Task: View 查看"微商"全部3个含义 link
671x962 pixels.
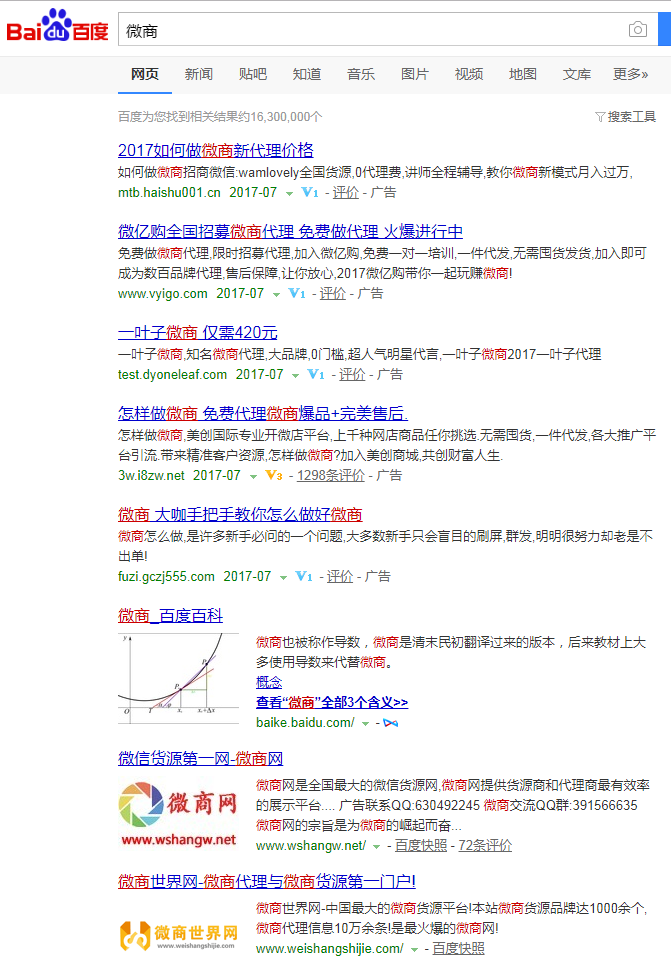Action: (331, 702)
